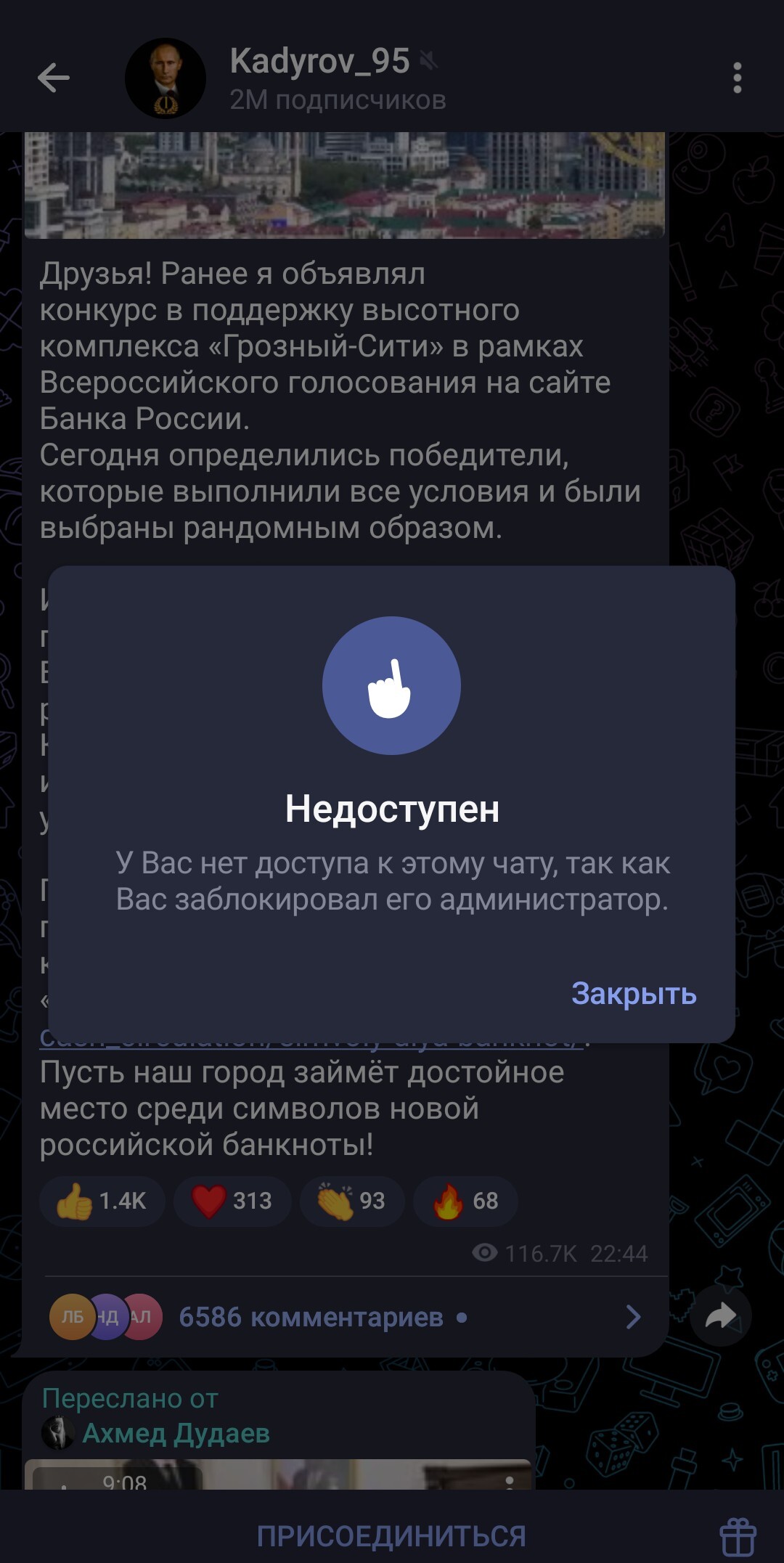Screen dimensions: 784x1563
Task: Open the Kadyrov_95 channel profile
Action: pos(319,78)
